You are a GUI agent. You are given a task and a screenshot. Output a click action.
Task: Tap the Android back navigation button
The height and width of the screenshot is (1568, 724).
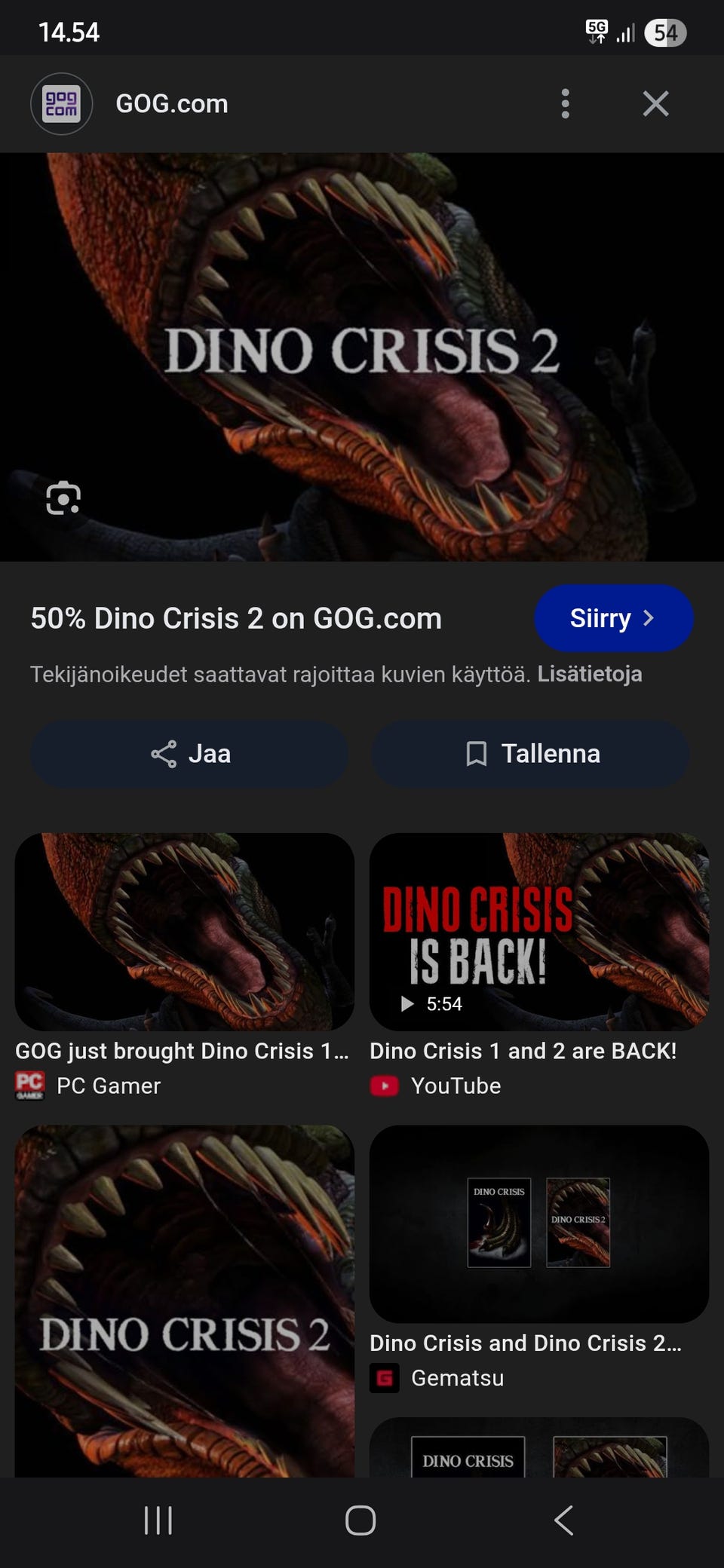pyautogui.click(x=564, y=1521)
